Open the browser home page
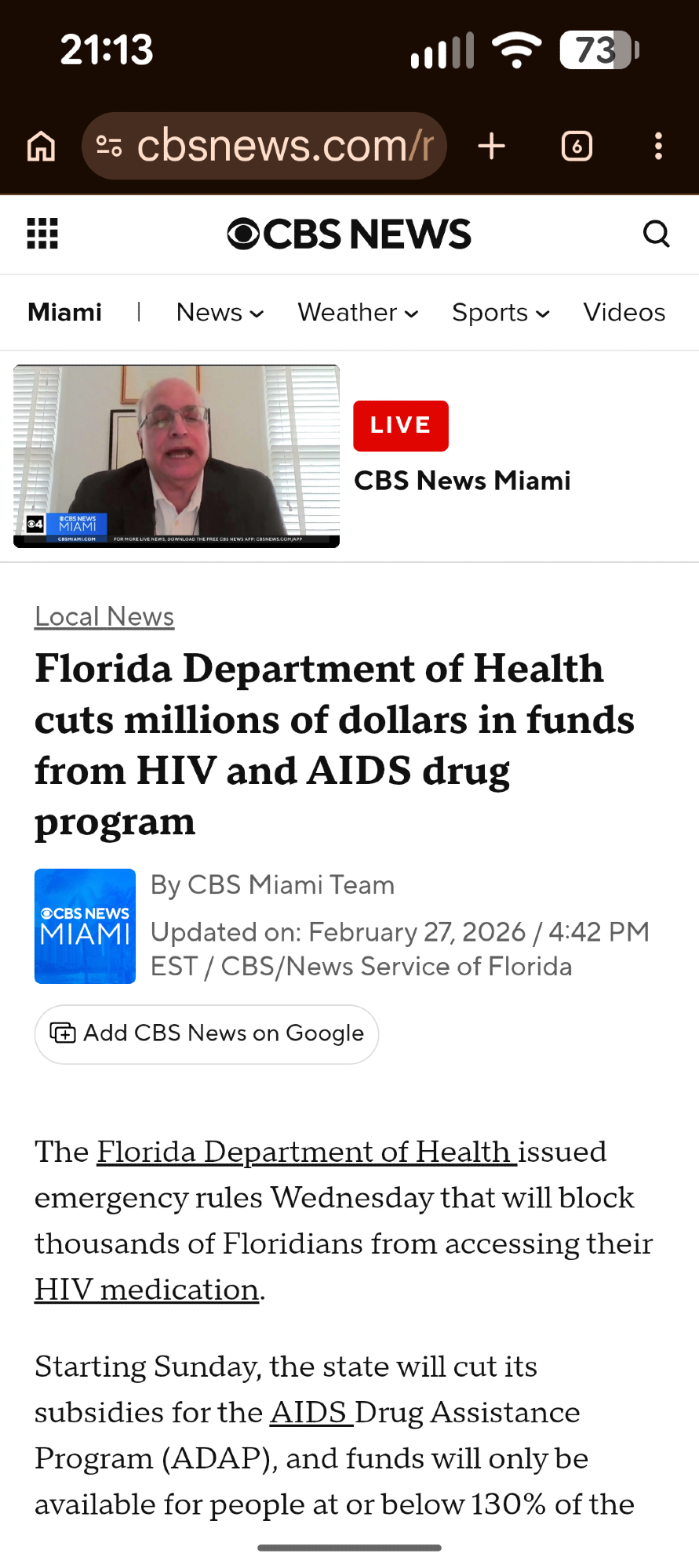 click(41, 147)
